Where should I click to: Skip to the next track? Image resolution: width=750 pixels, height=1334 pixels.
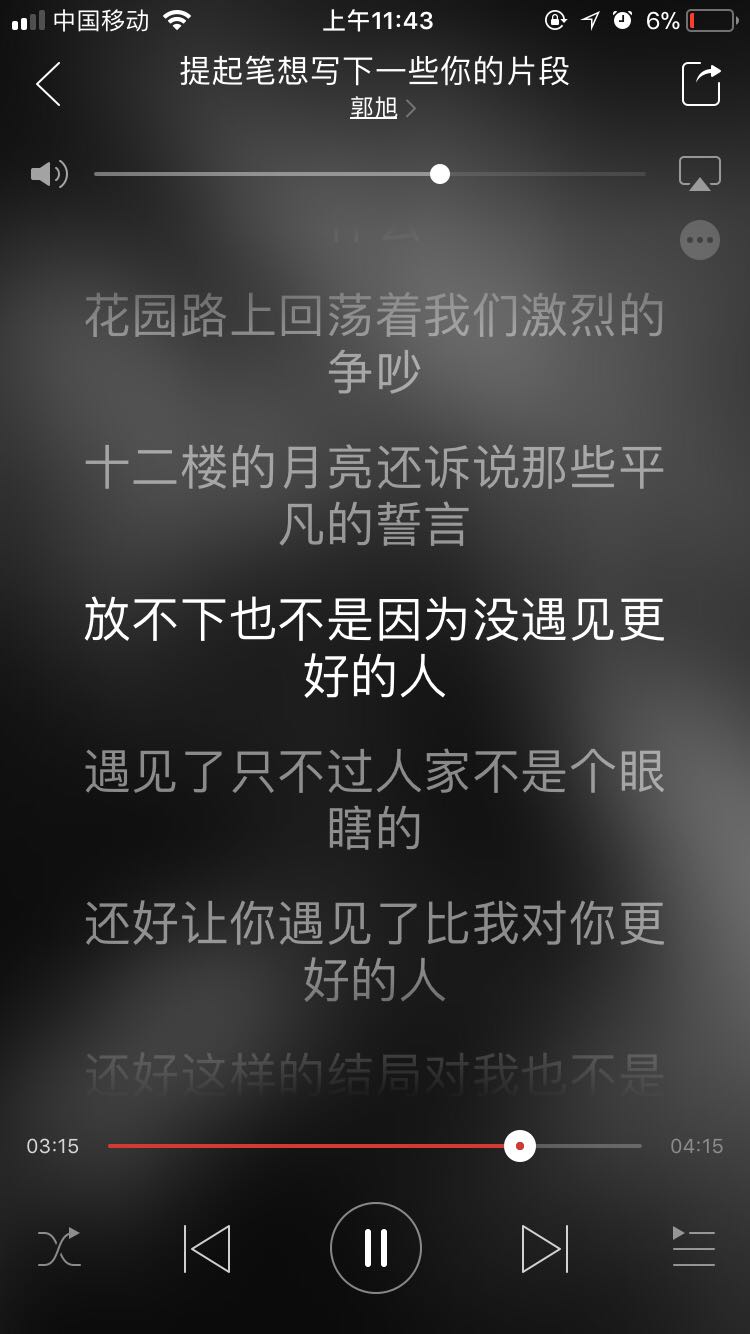pyautogui.click(x=544, y=1248)
